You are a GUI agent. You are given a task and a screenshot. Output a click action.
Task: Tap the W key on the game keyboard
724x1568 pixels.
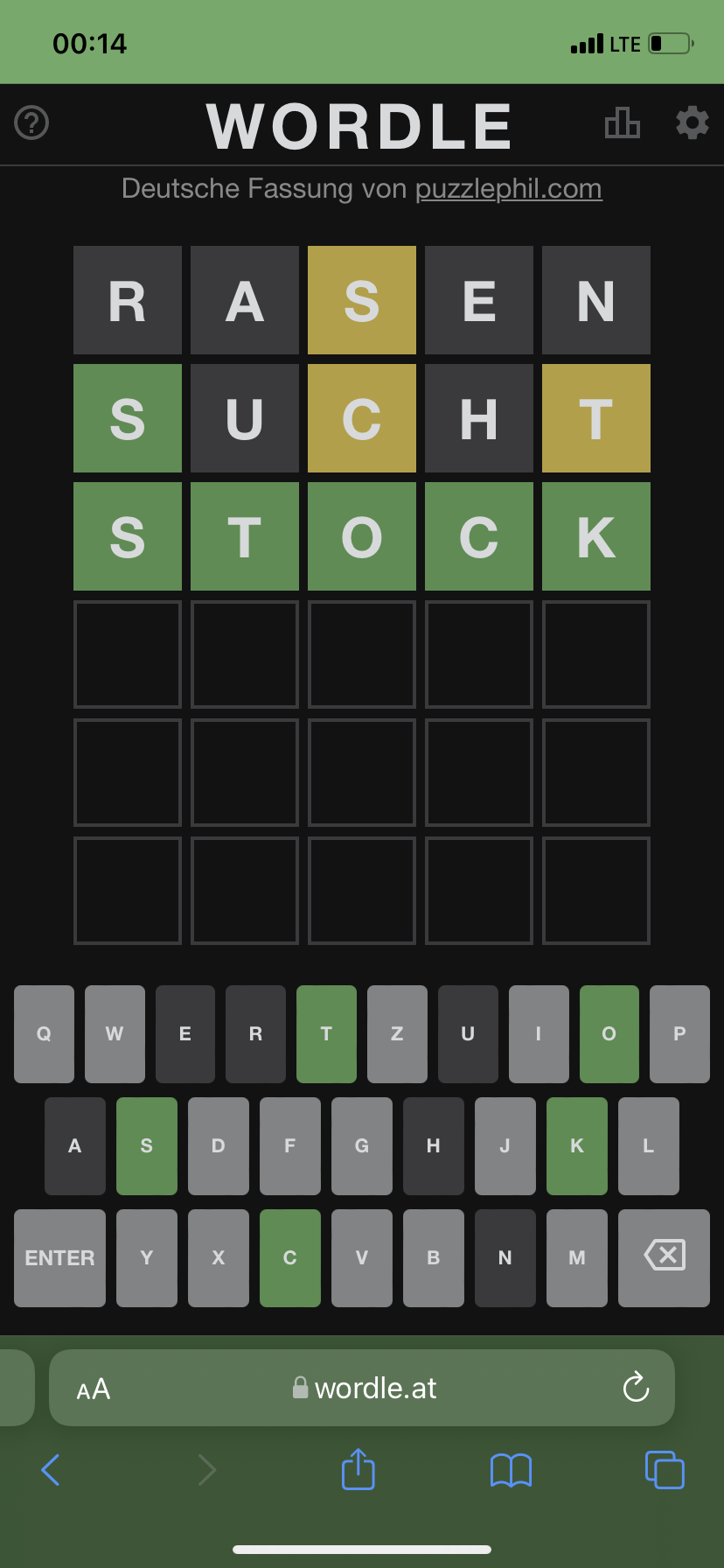point(115,1034)
